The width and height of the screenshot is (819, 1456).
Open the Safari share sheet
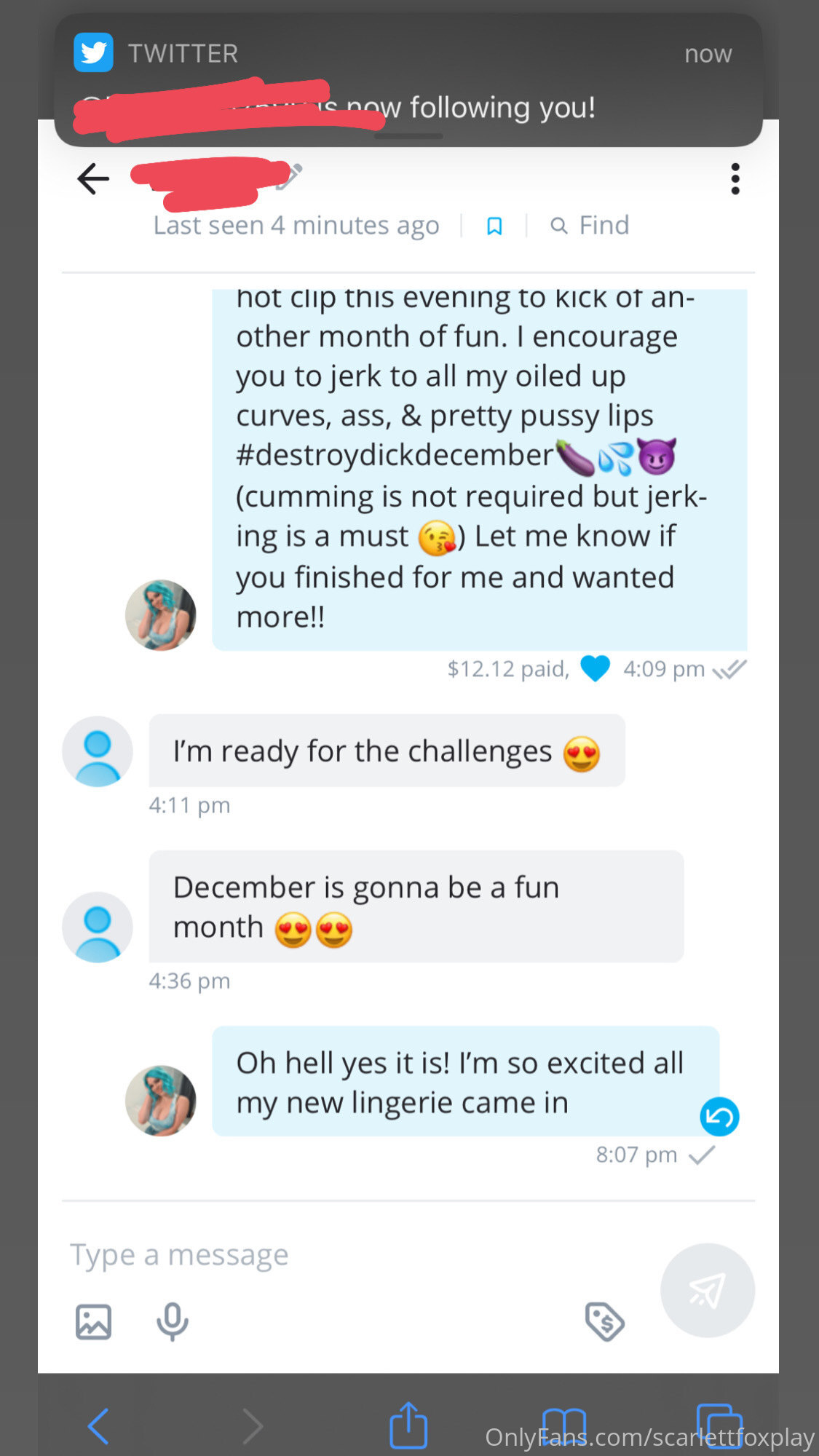[x=408, y=1425]
